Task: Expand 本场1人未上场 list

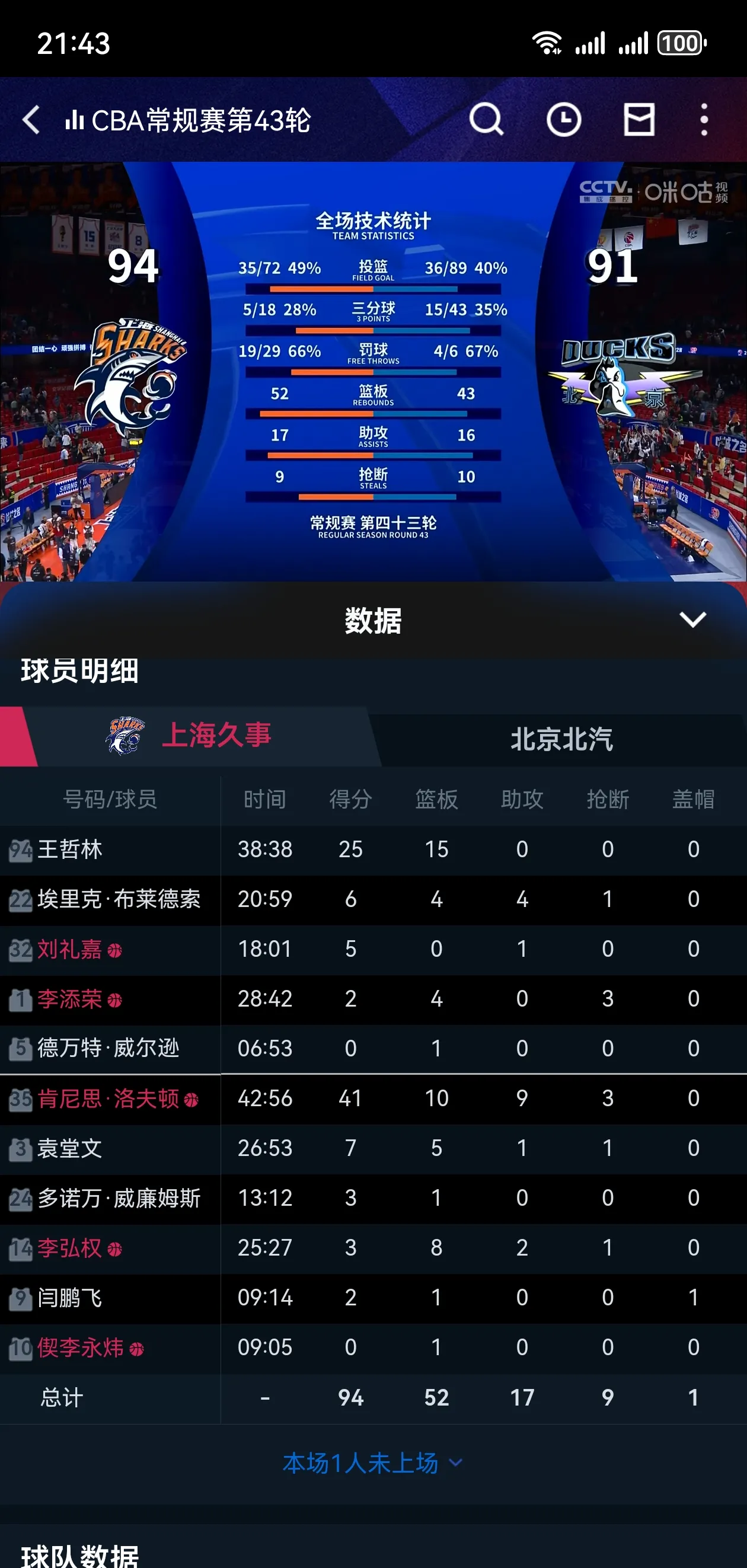Action: 372,1462
